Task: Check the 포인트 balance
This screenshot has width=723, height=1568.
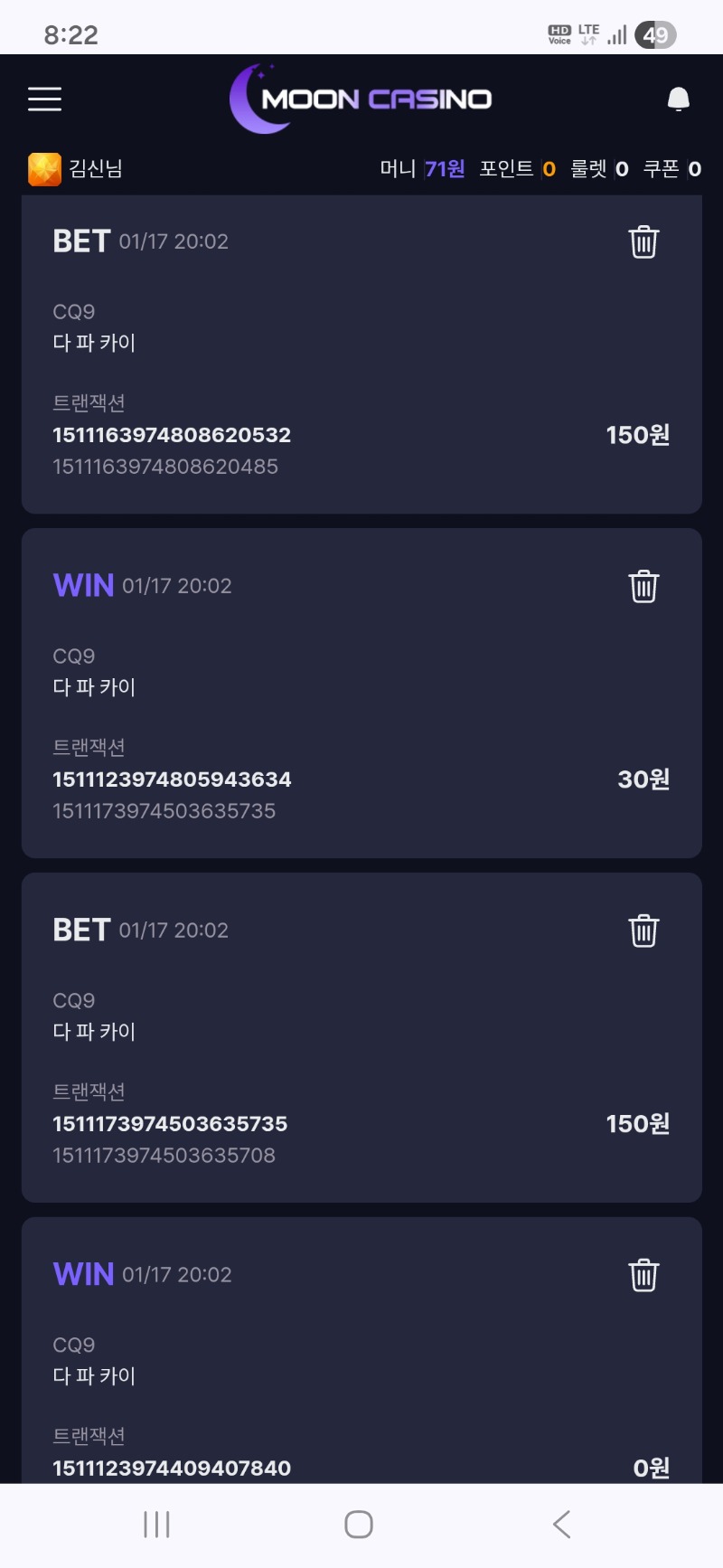Action: [x=515, y=168]
